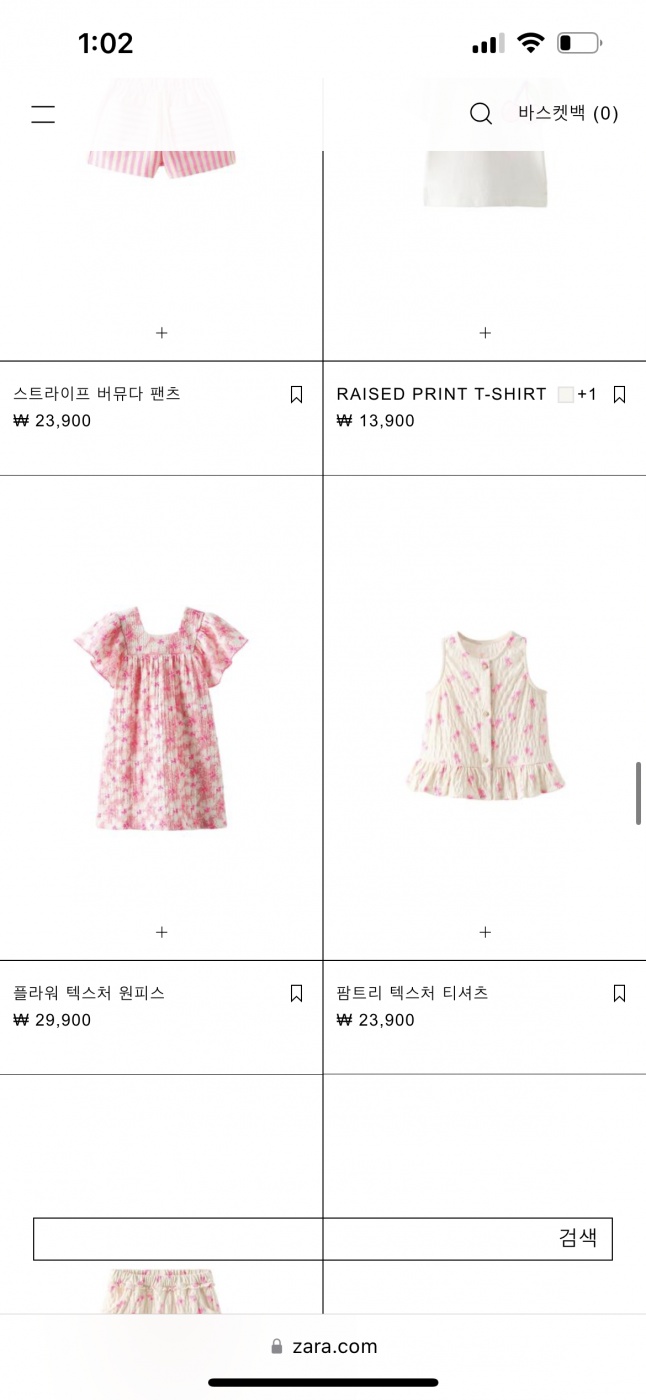View the RAISED PRINT T-SHIRT product
646x1400 pixels.
click(441, 394)
